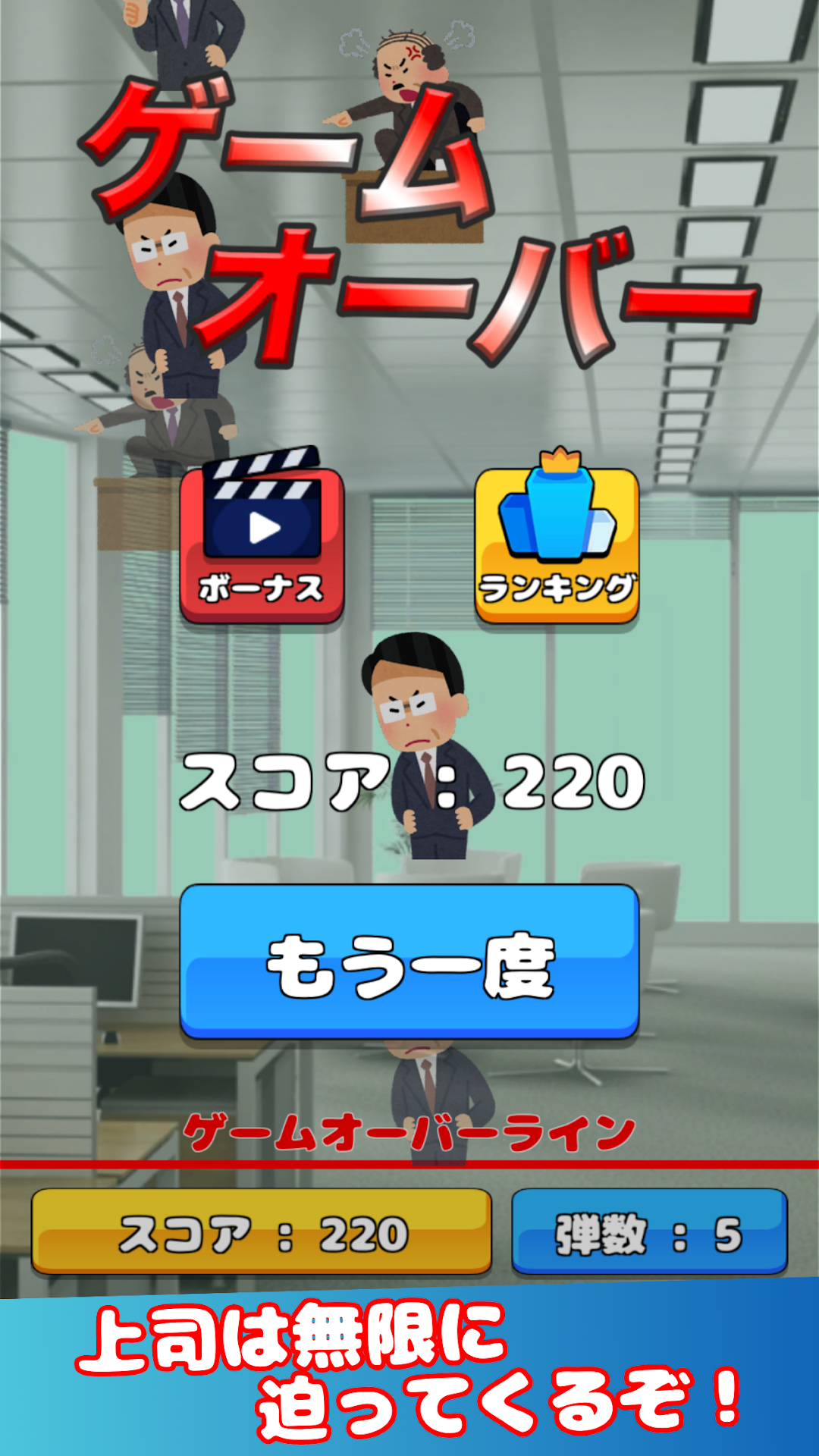This screenshot has width=819, height=1456.
Task: Watch the ボーナス bonus video
Action: click(x=262, y=540)
